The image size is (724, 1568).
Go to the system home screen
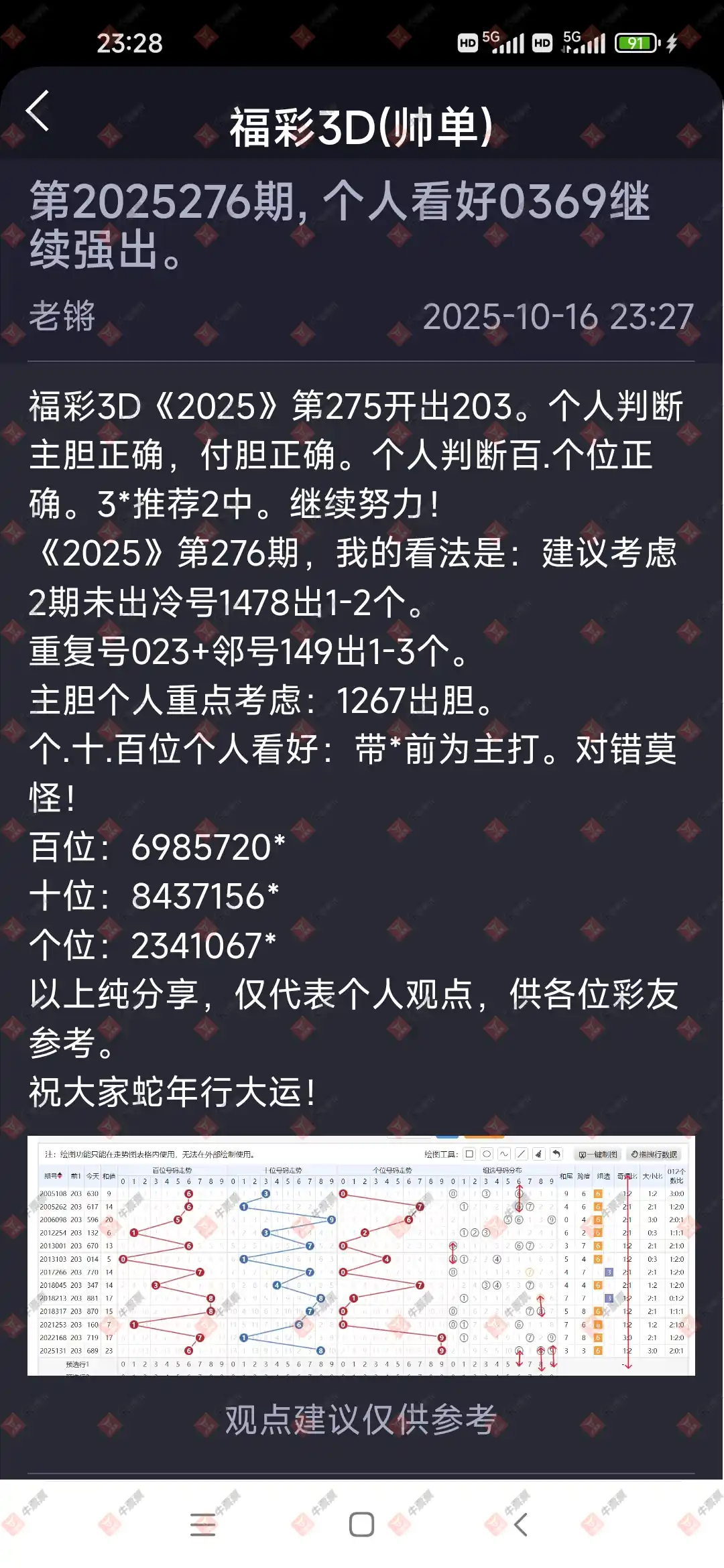click(361, 1524)
